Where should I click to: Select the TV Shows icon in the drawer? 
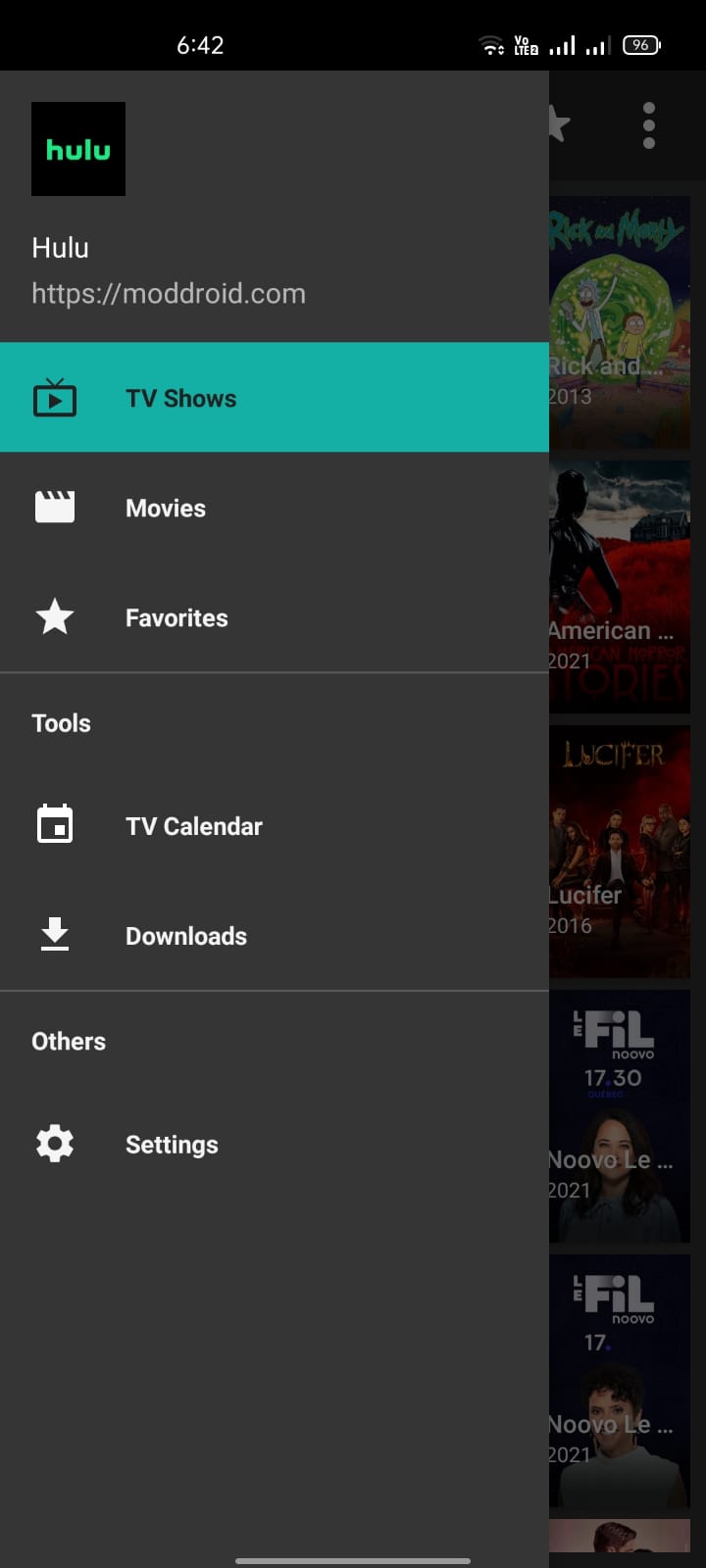56,398
